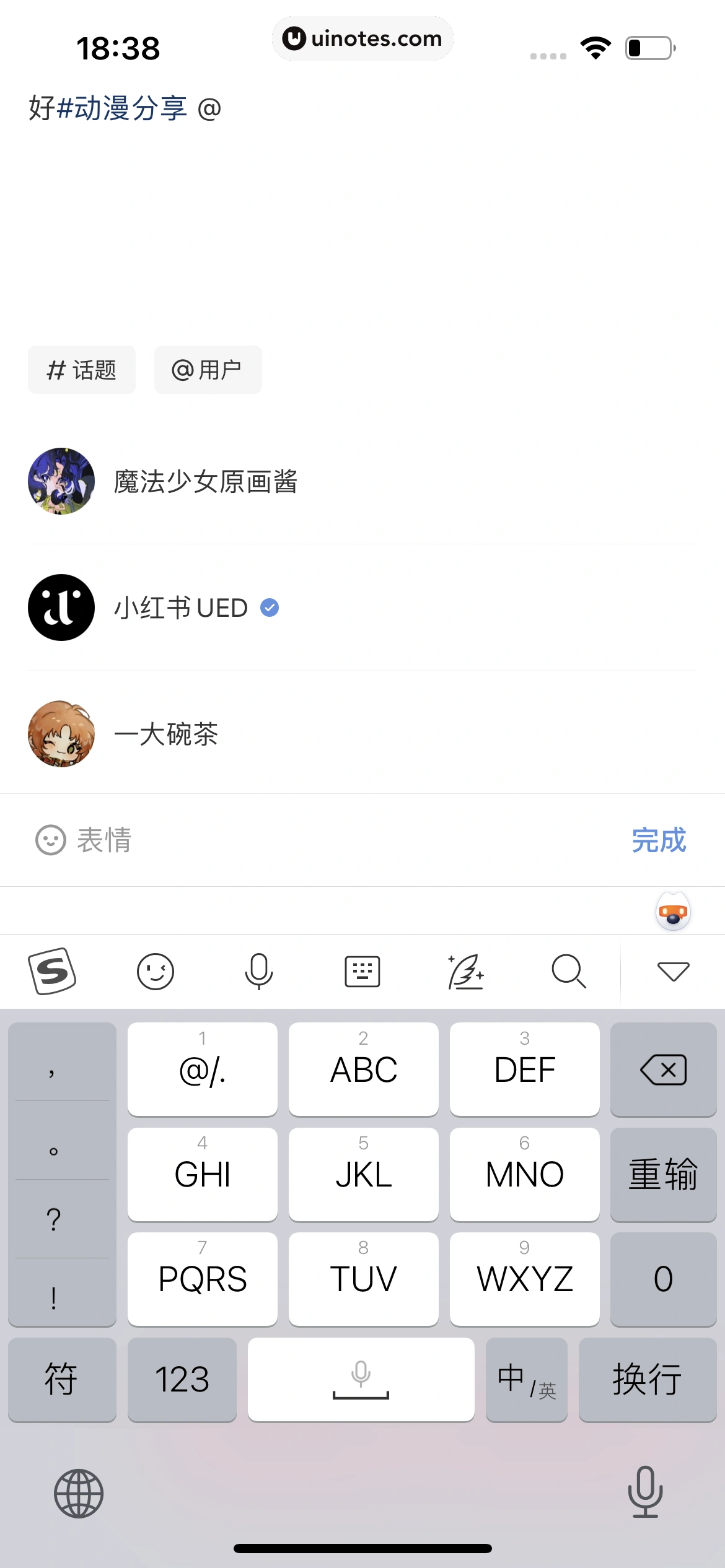This screenshot has height=1568, width=725.
Task: Select handwriting input mode icon
Action: [465, 971]
